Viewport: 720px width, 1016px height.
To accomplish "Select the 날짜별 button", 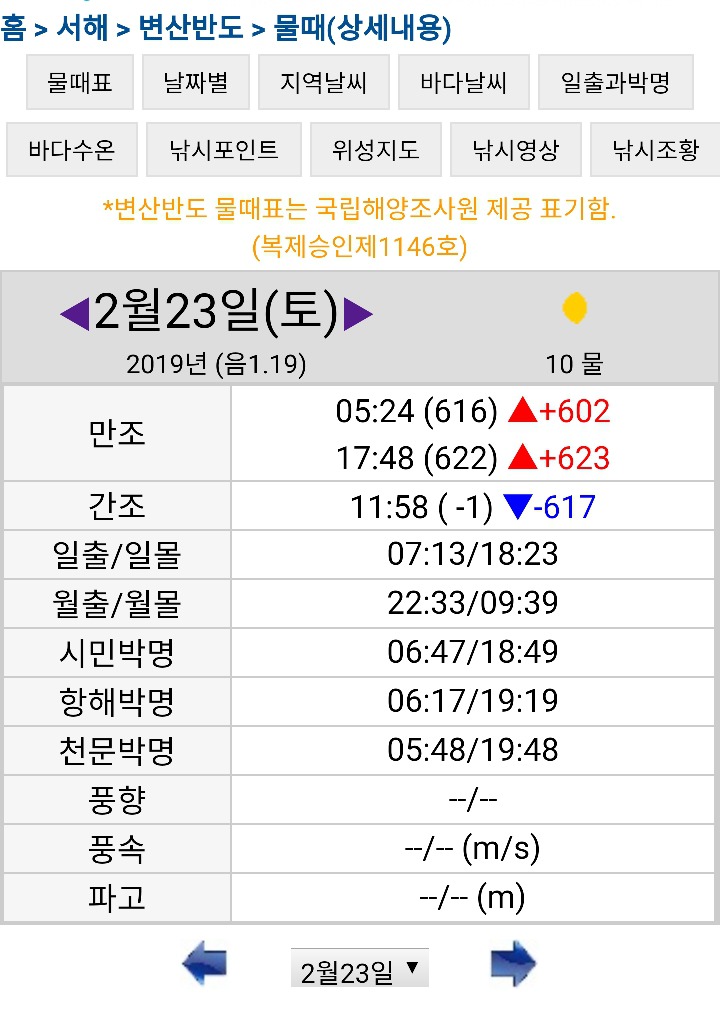I will [x=196, y=82].
